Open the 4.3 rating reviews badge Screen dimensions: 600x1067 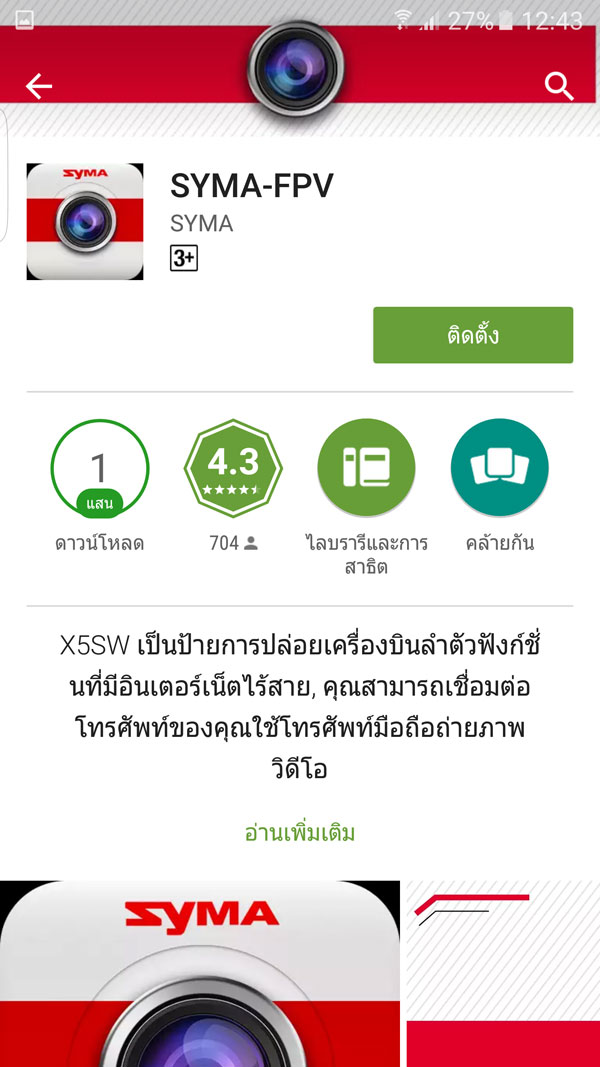click(233, 468)
